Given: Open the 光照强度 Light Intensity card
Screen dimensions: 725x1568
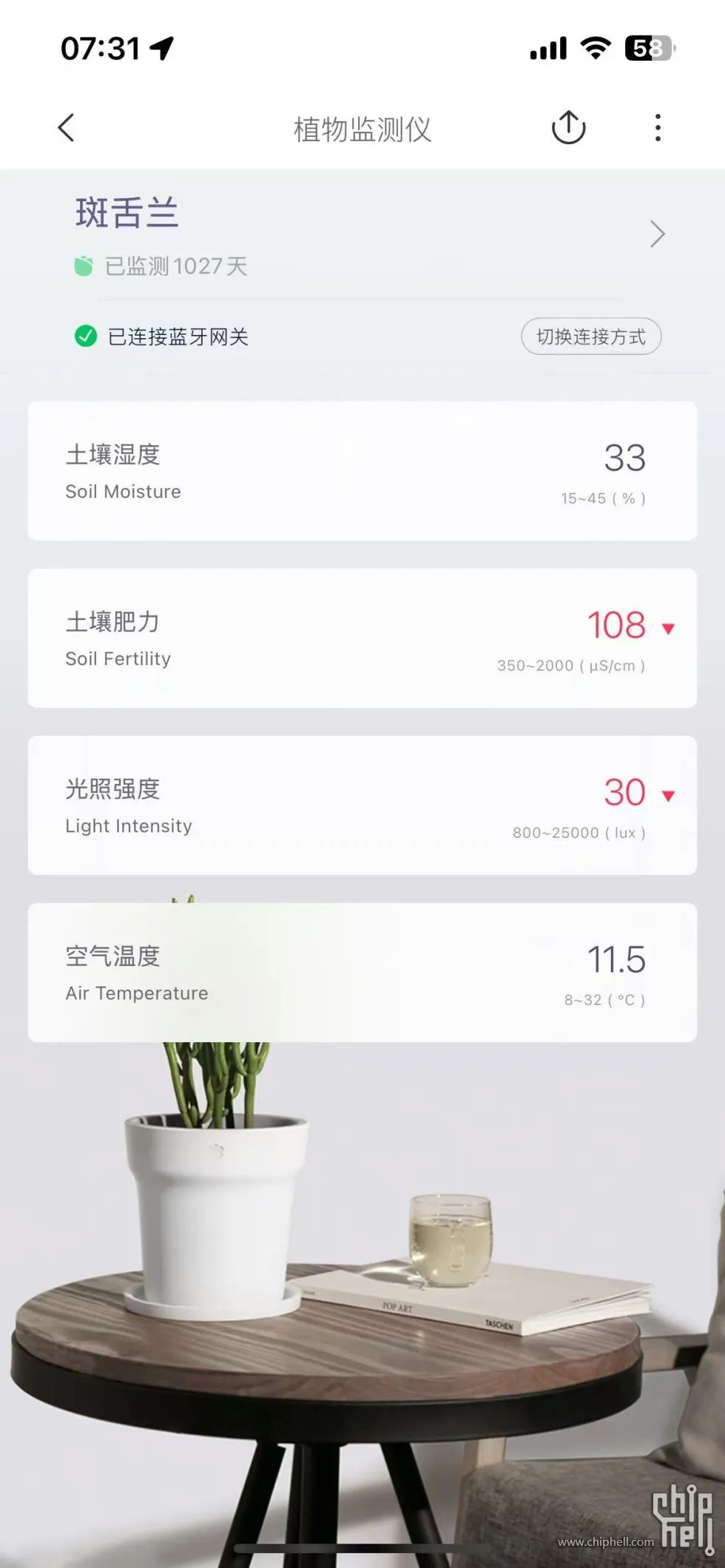Looking at the screenshot, I should coord(362,805).
